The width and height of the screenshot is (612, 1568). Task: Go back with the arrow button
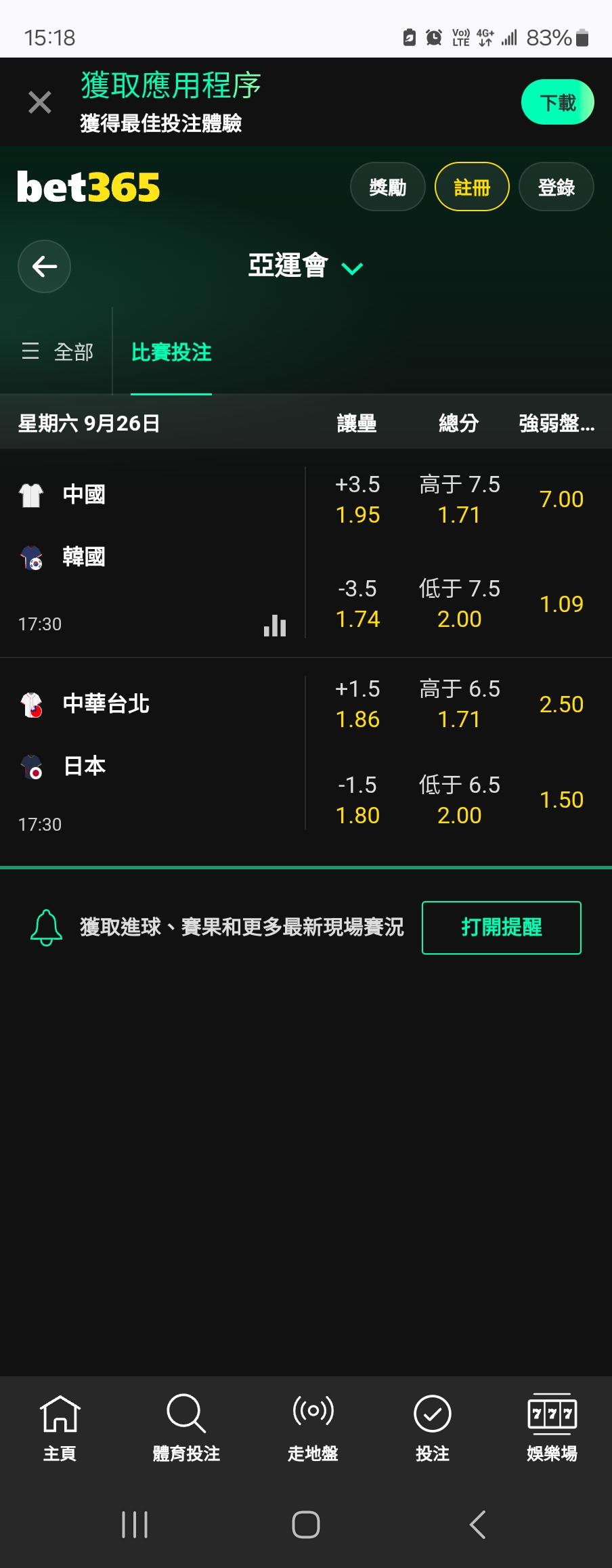pos(45,266)
